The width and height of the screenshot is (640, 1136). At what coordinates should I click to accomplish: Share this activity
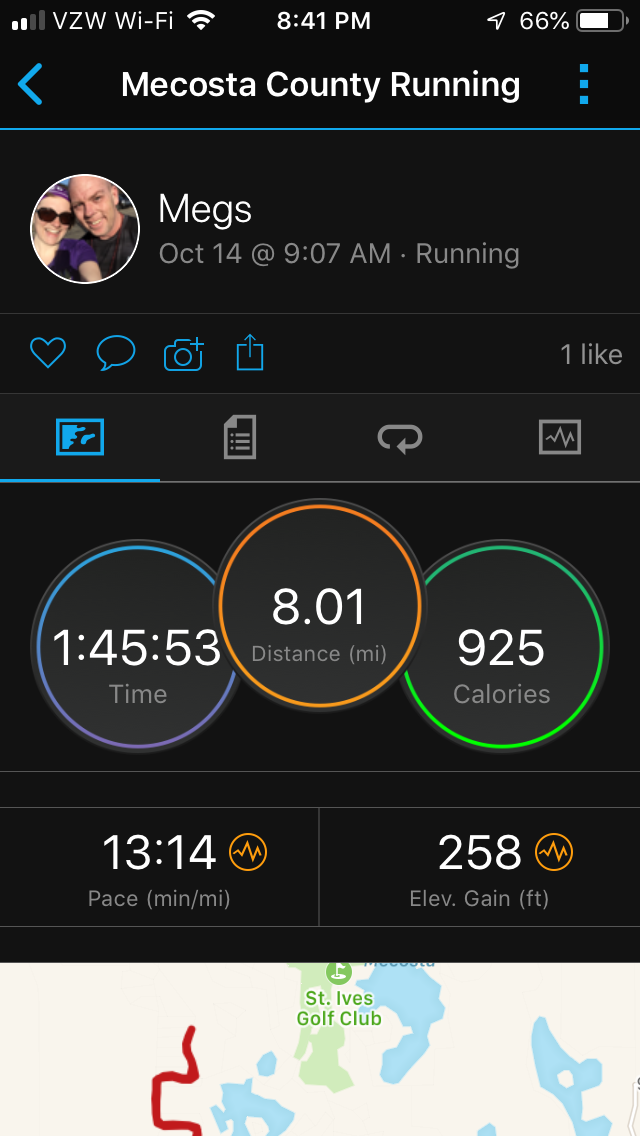[250, 353]
